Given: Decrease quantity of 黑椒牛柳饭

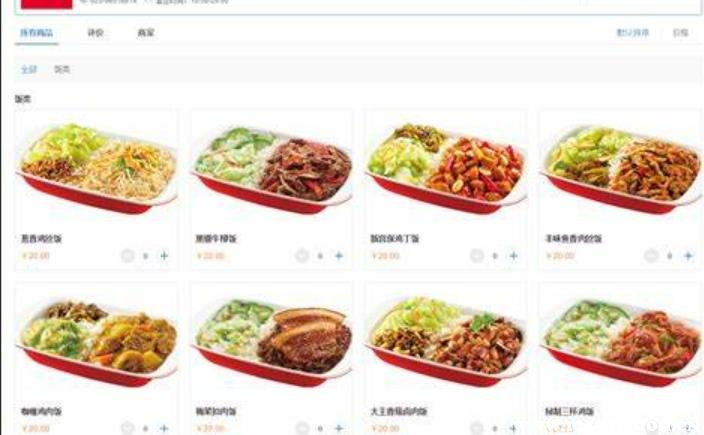Looking at the screenshot, I should (302, 256).
